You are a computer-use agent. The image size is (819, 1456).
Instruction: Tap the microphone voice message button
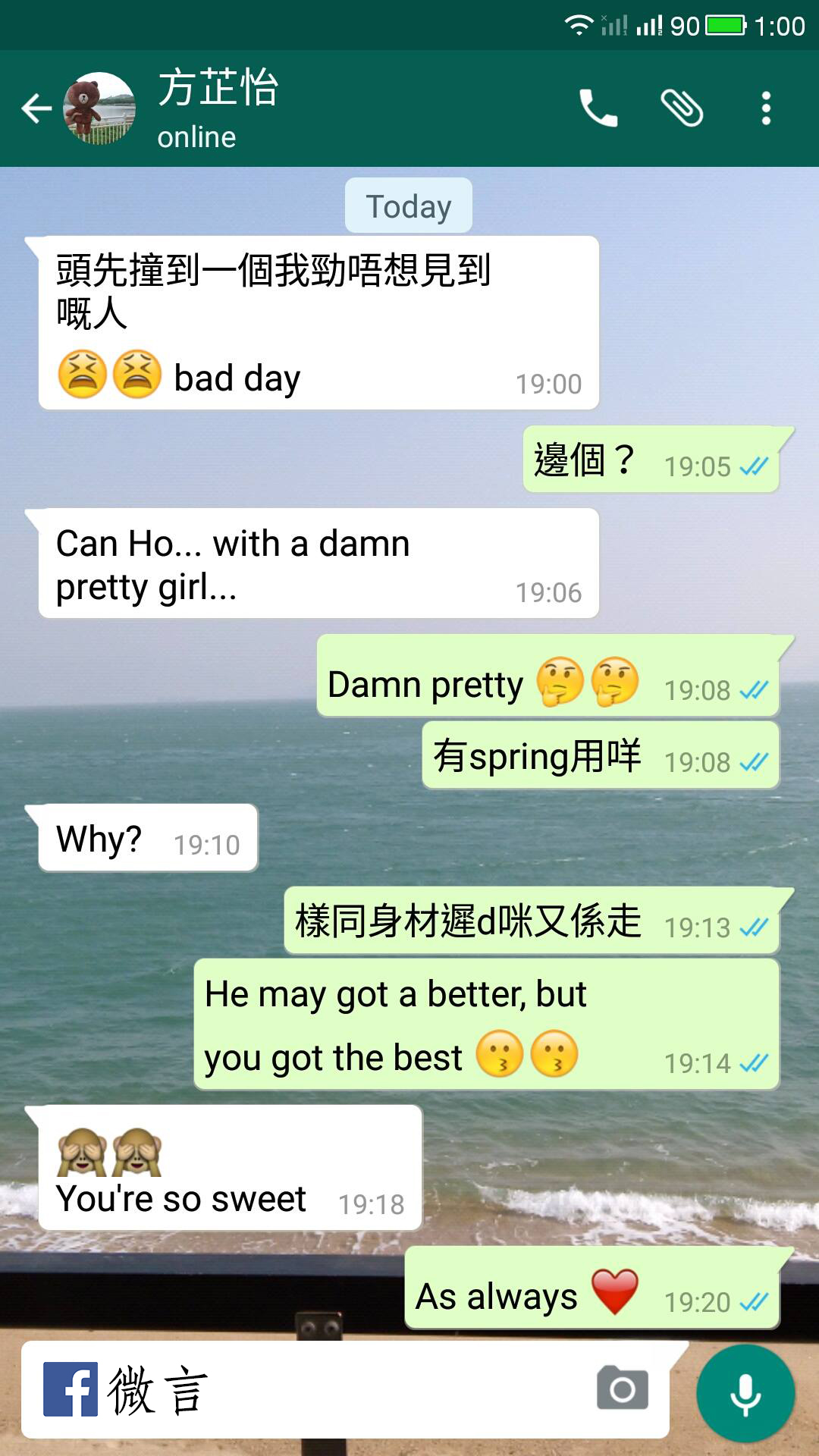[x=745, y=1393]
